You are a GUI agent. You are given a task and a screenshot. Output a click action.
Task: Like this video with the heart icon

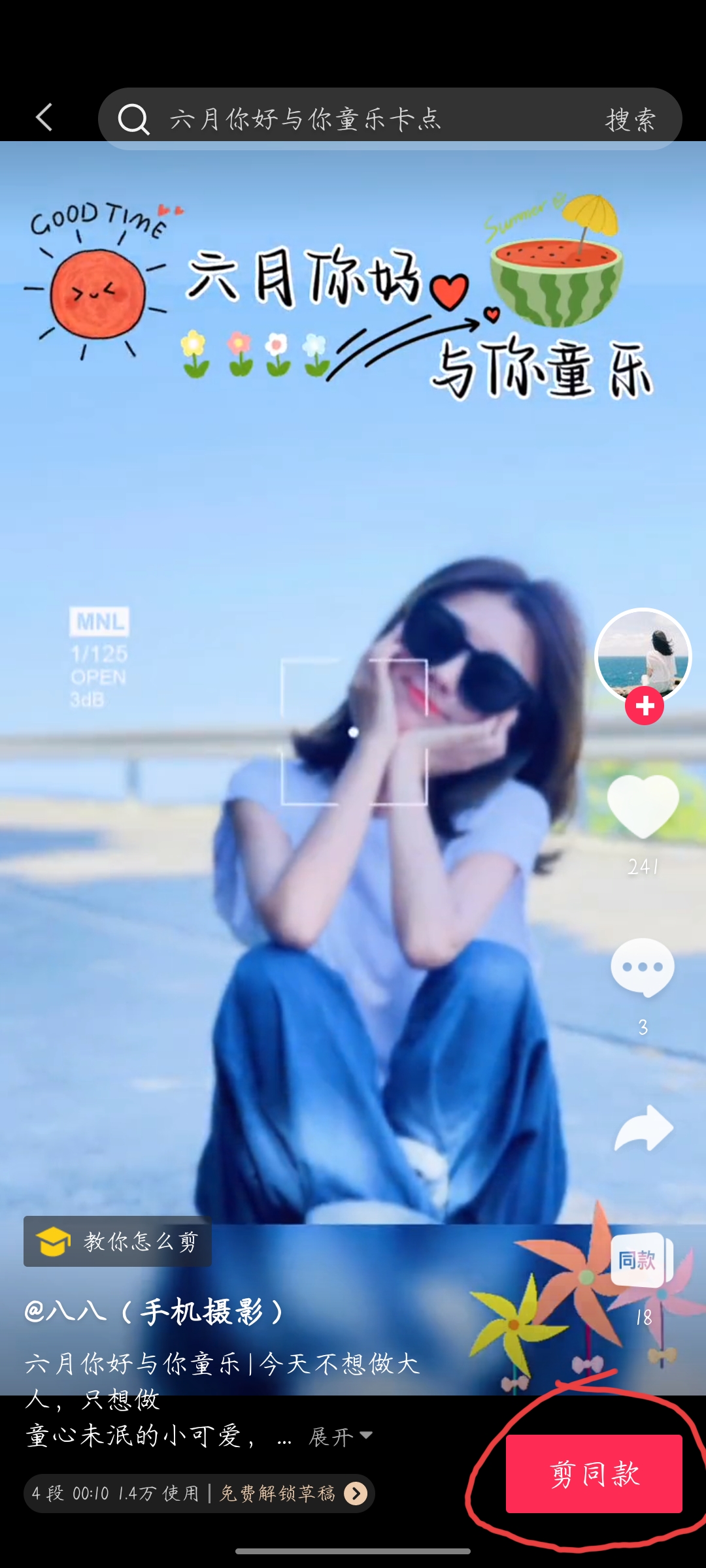point(643,806)
